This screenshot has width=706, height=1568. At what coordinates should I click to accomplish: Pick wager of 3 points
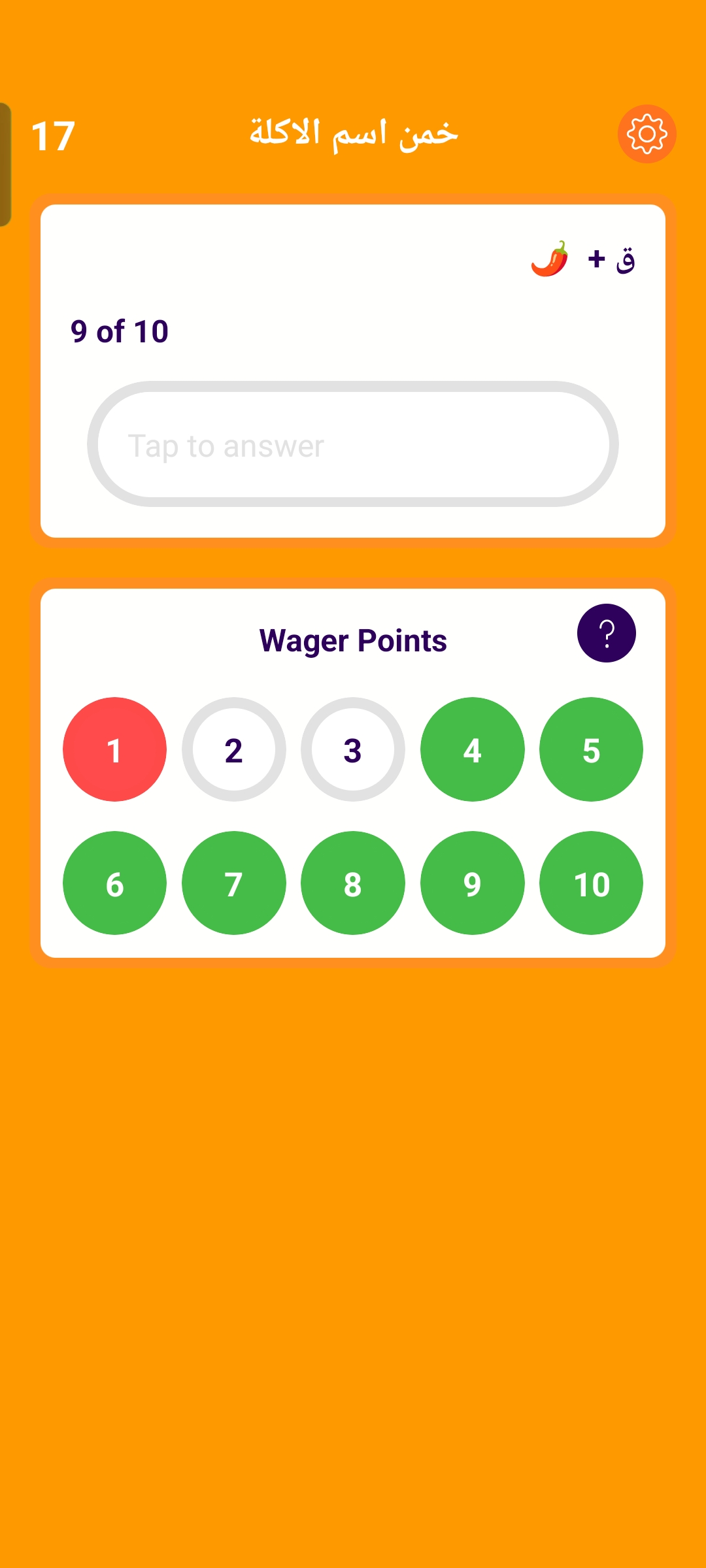pyautogui.click(x=352, y=749)
